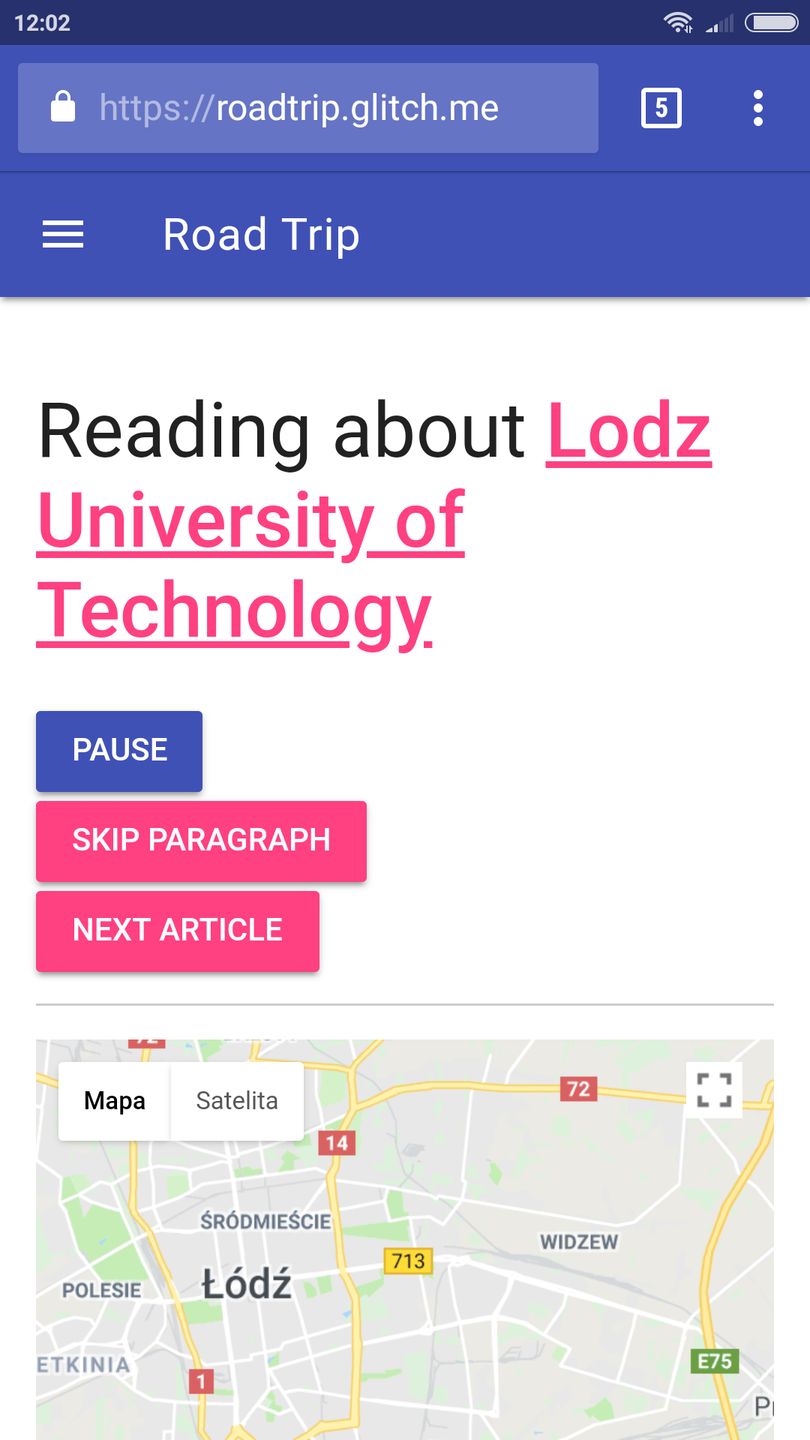Expand the map to fullscreen
Viewport: 810px width, 1440px height.
point(714,1090)
